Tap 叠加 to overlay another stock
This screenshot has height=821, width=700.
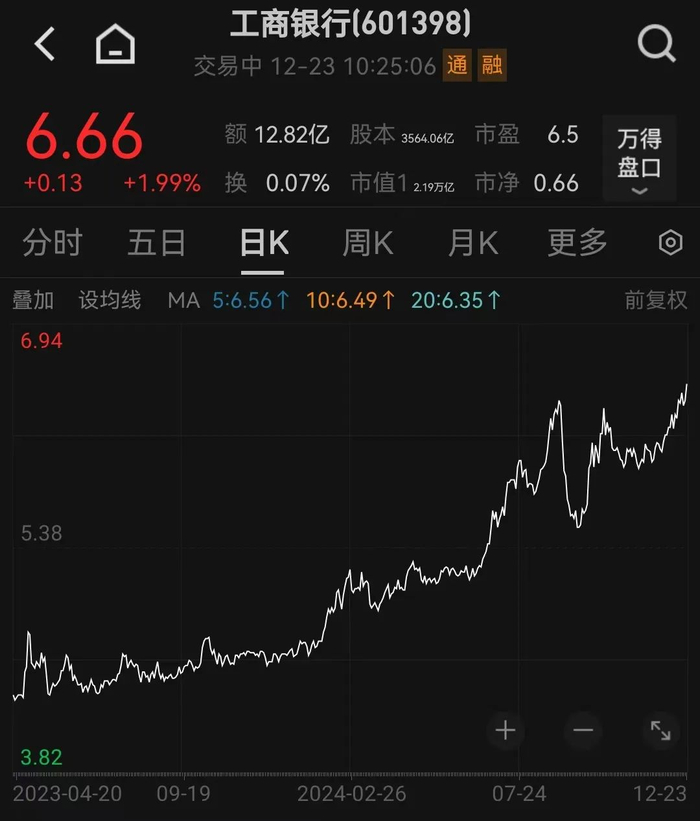click(33, 300)
